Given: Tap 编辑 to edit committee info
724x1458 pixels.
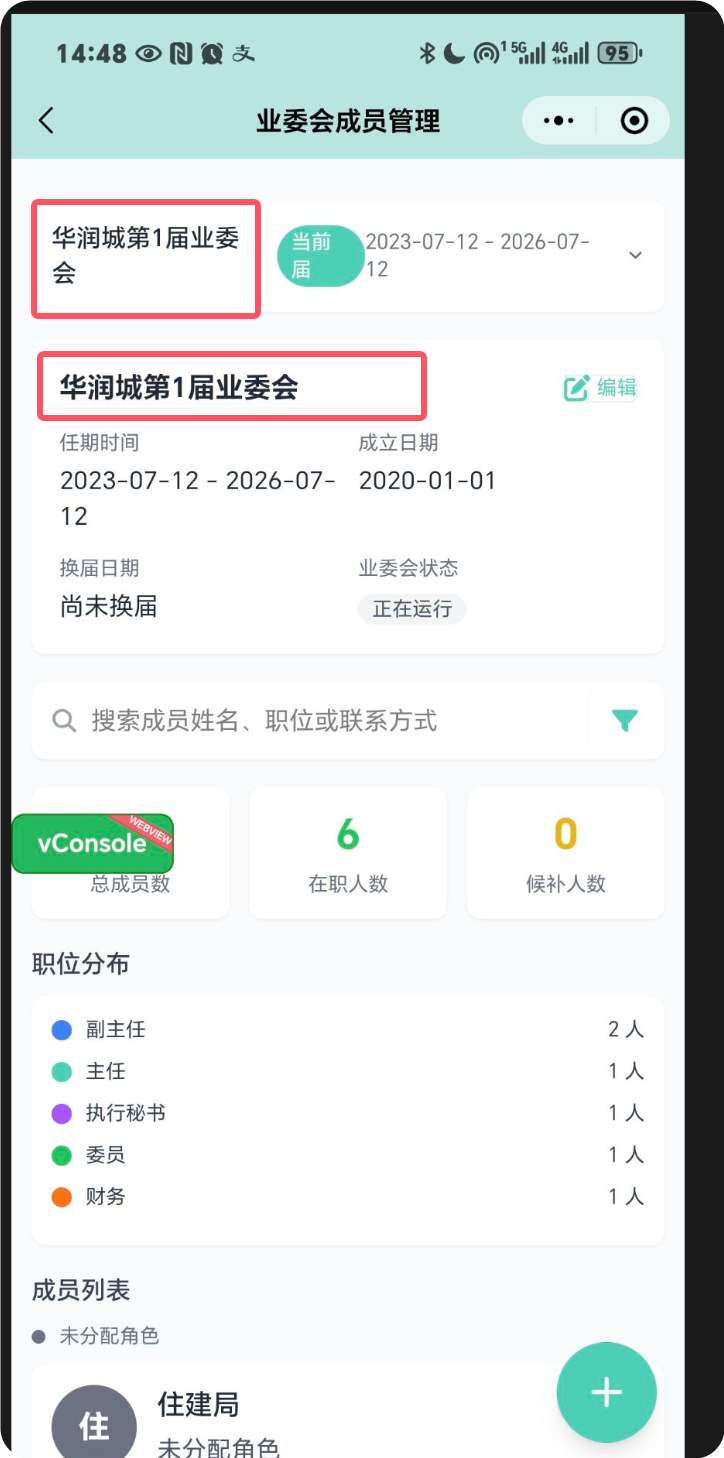Looking at the screenshot, I should coord(600,388).
